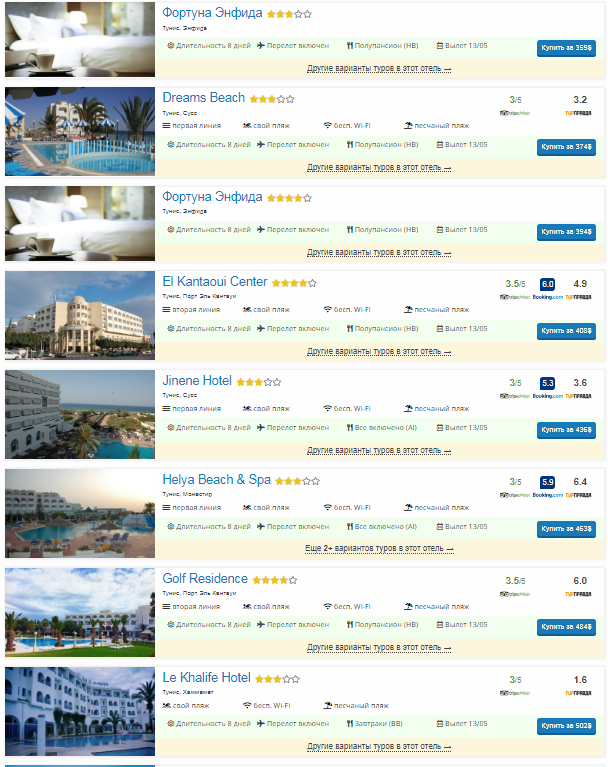The width and height of the screenshot is (608, 767).
Task: Open the El Kantaoui Center photo
Action: (x=80, y=316)
